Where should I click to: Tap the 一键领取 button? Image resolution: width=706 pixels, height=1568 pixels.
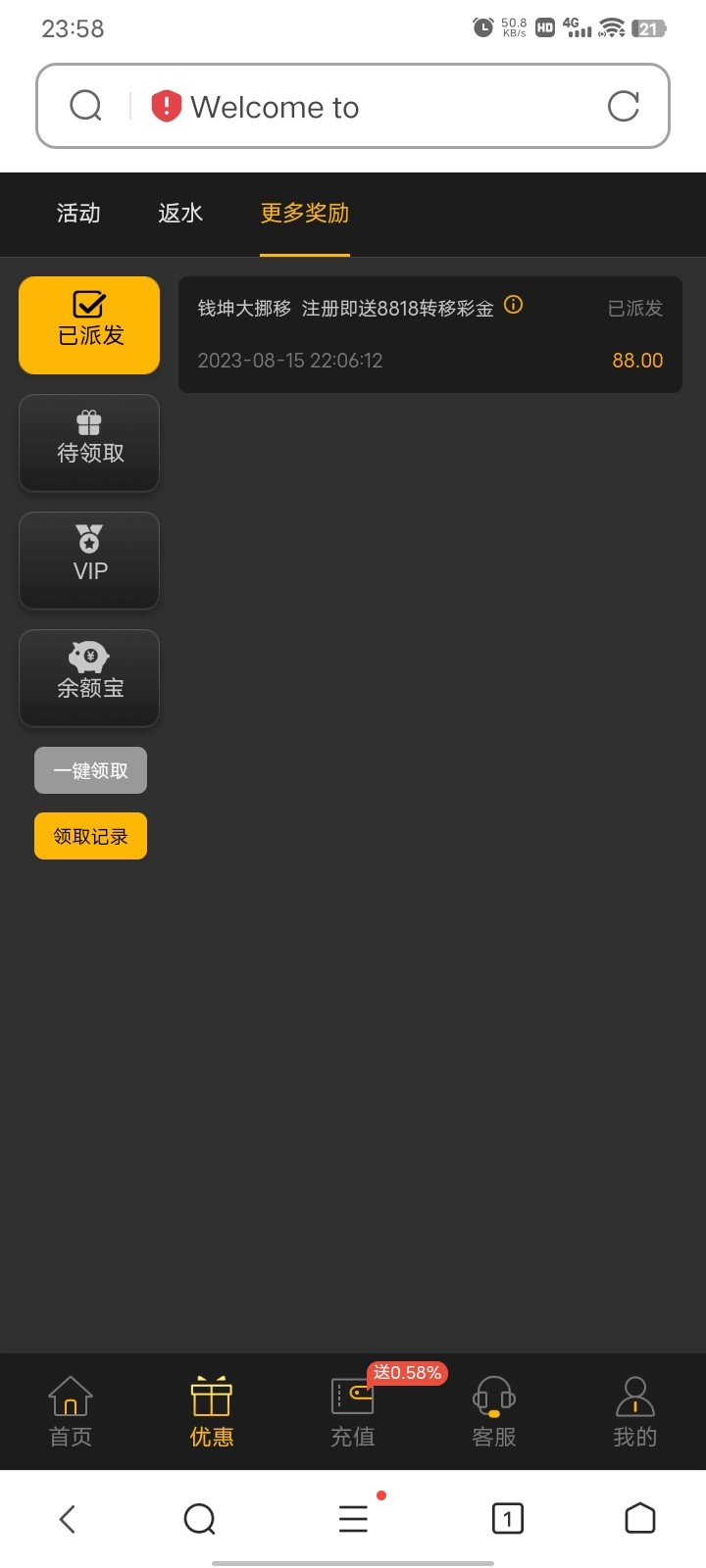point(90,770)
